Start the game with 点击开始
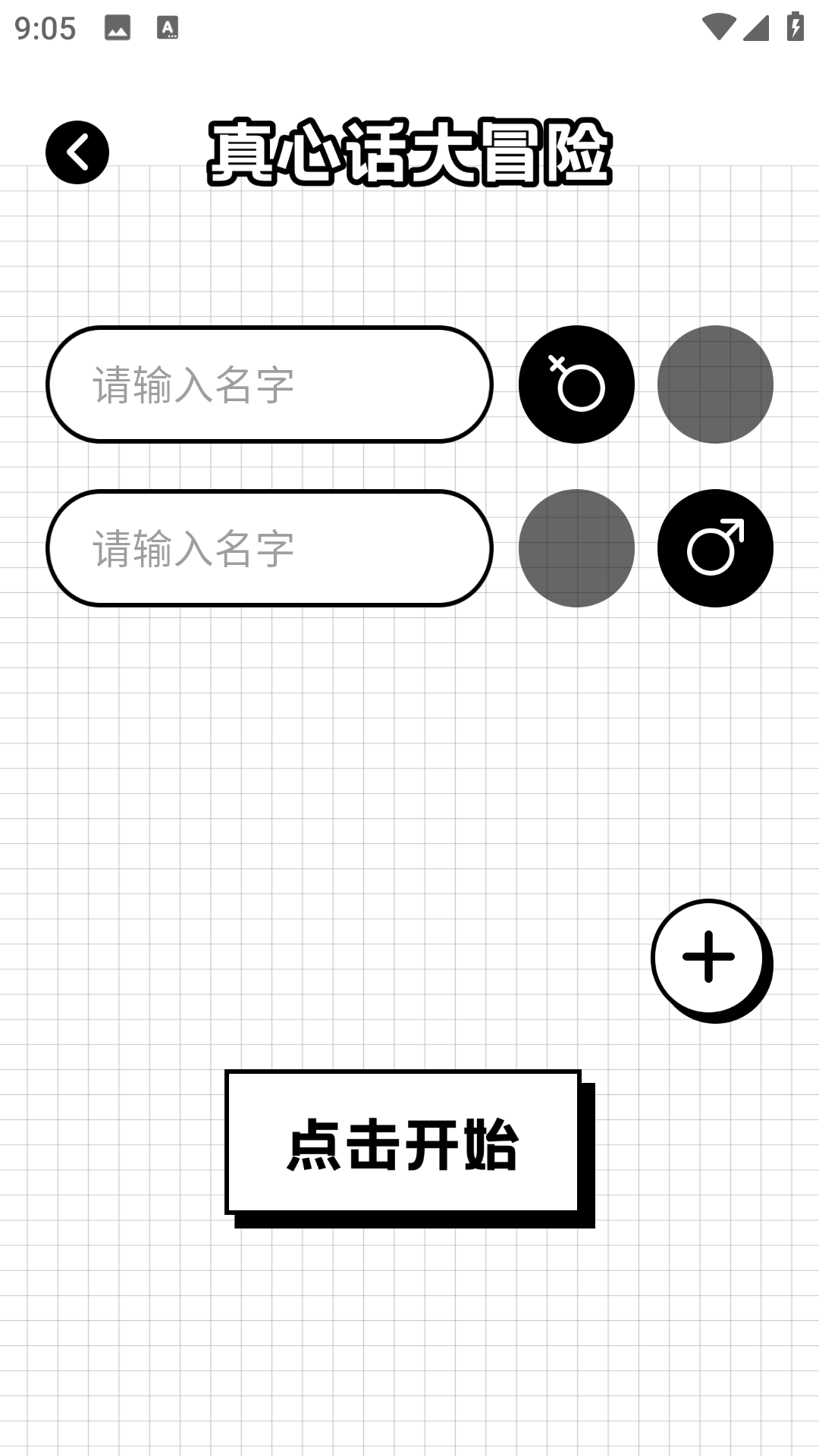The height and width of the screenshot is (1456, 819). coord(408,1147)
